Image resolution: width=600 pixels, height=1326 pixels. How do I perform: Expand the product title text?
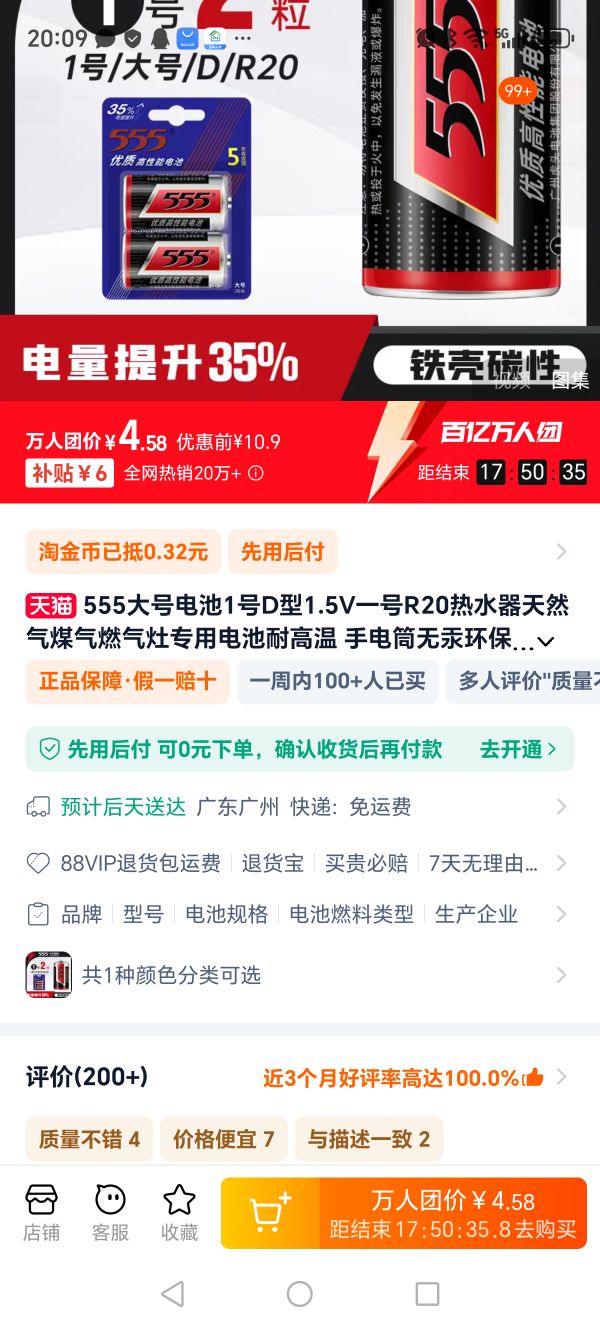[546, 641]
